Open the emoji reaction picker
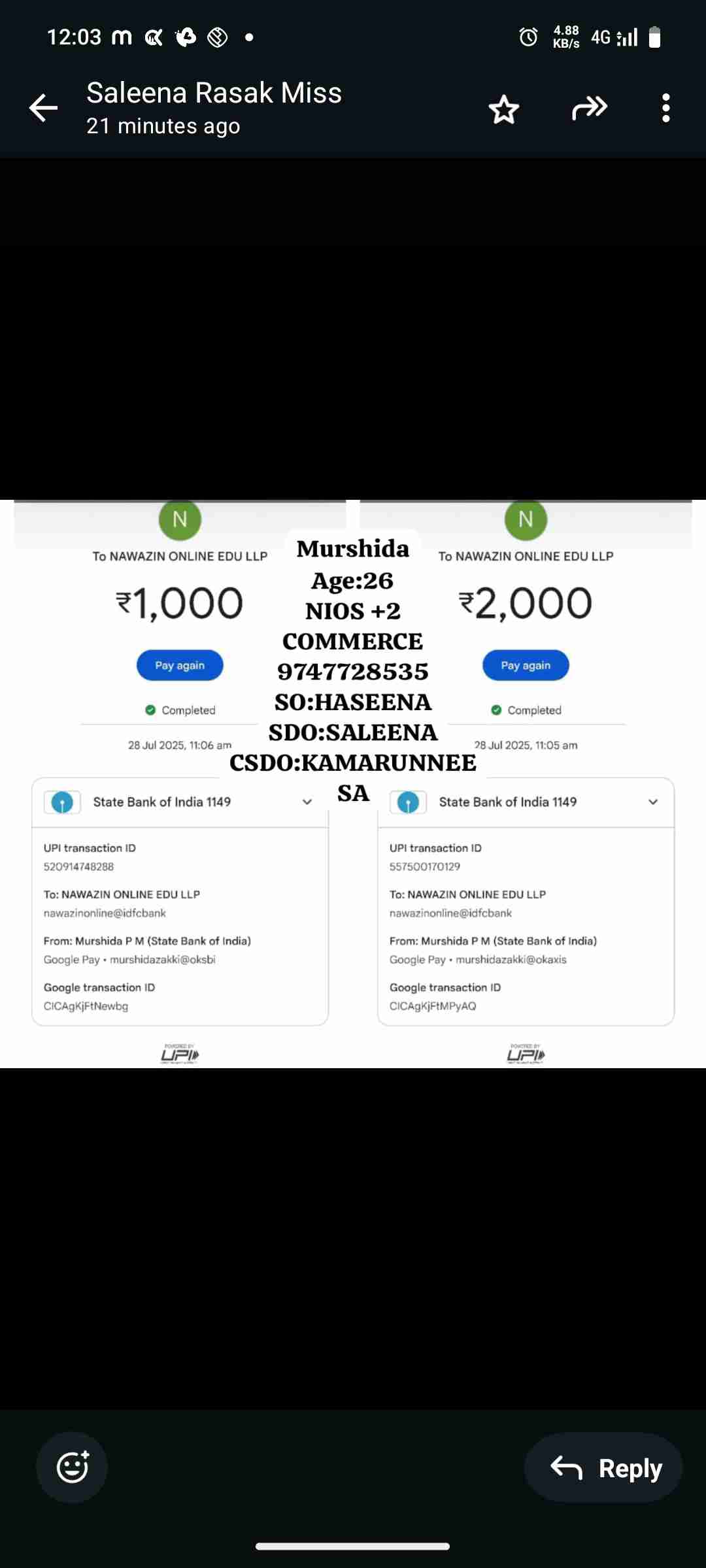Screen dimensions: 706x1568 click(72, 1468)
